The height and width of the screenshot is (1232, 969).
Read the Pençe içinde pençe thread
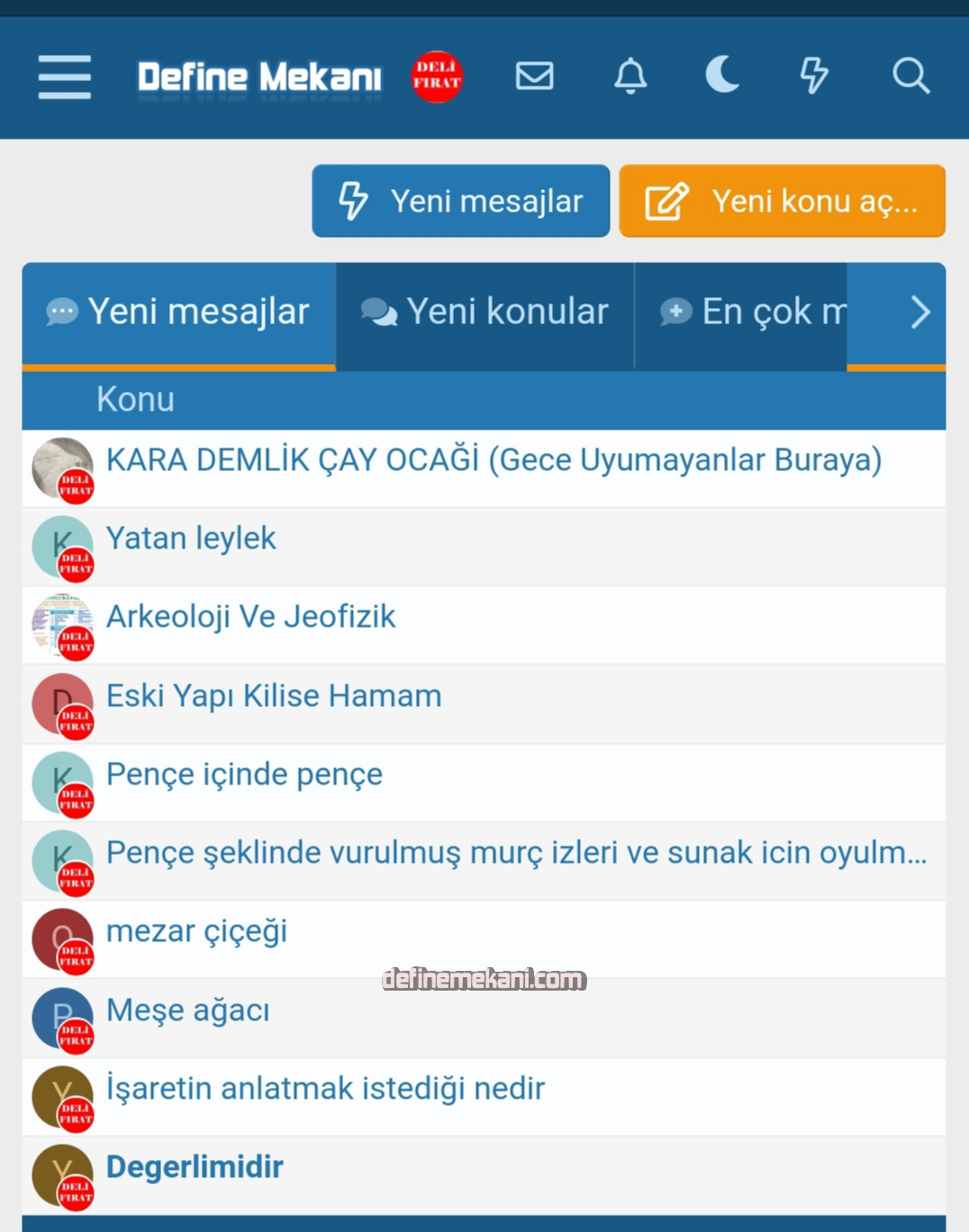[244, 775]
